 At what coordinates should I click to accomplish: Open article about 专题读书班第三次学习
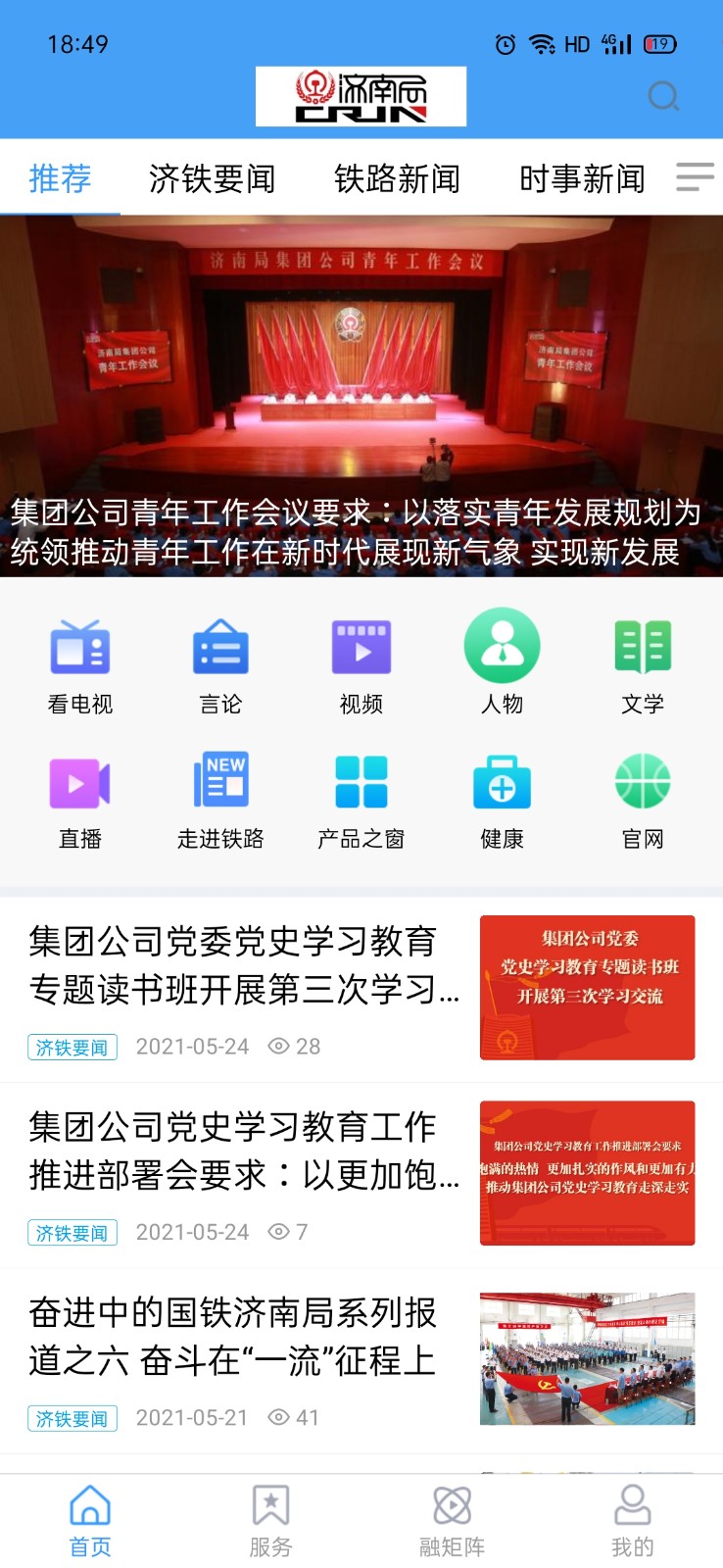coord(245,966)
